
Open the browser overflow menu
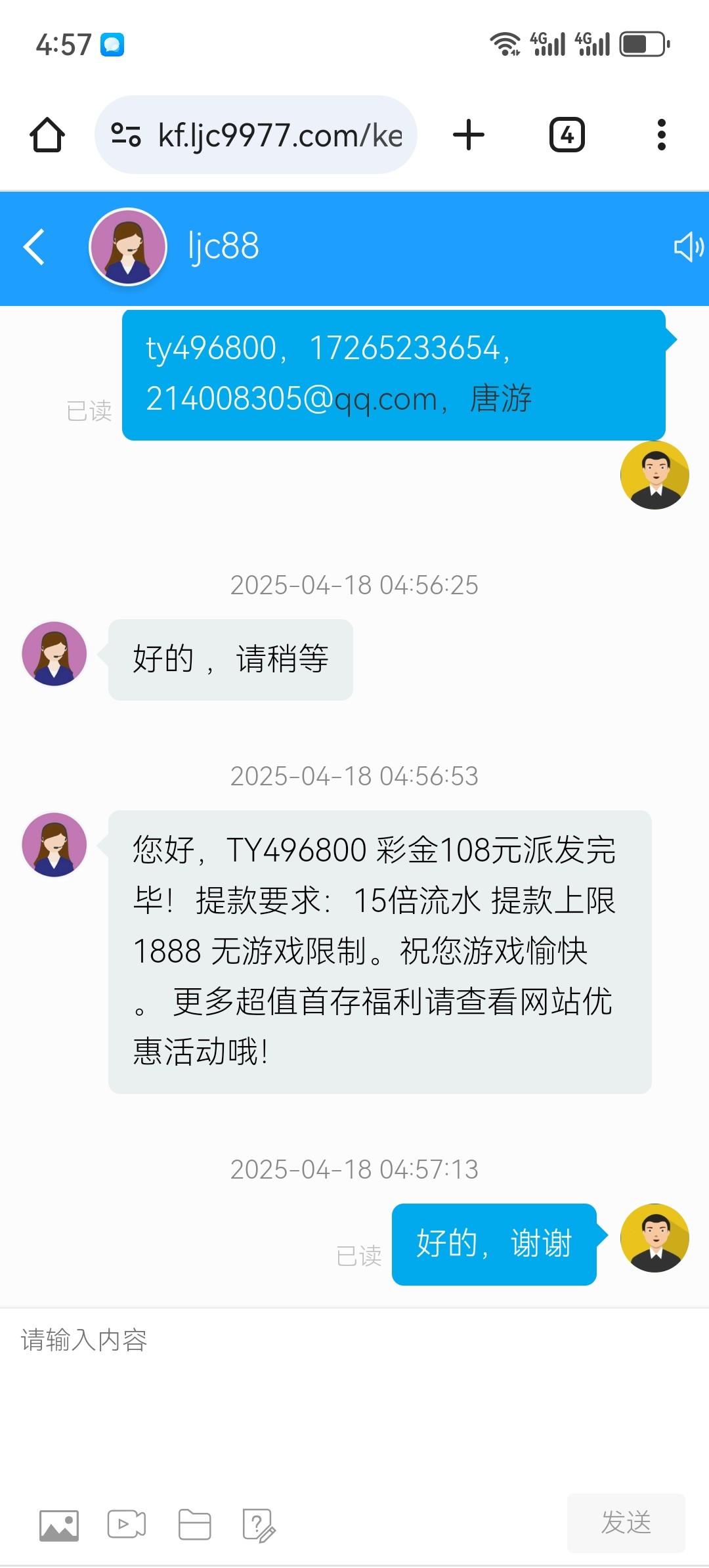click(x=661, y=135)
